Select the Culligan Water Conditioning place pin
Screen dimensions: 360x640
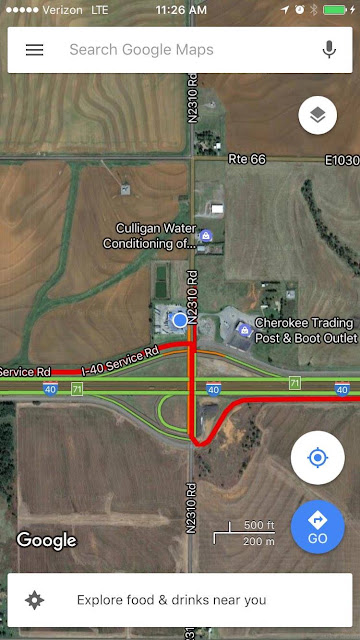[x=206, y=235]
